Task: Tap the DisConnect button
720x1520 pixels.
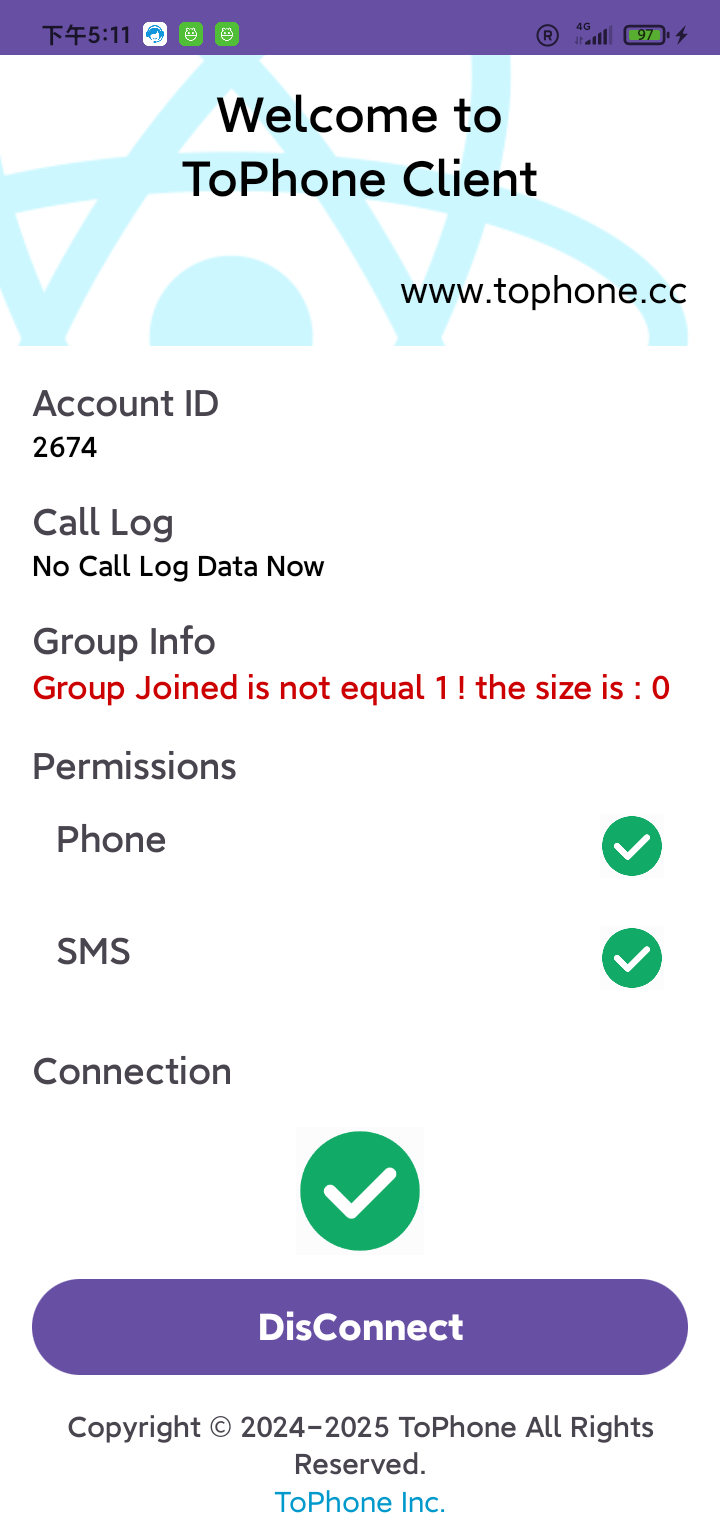Action: [x=360, y=1327]
